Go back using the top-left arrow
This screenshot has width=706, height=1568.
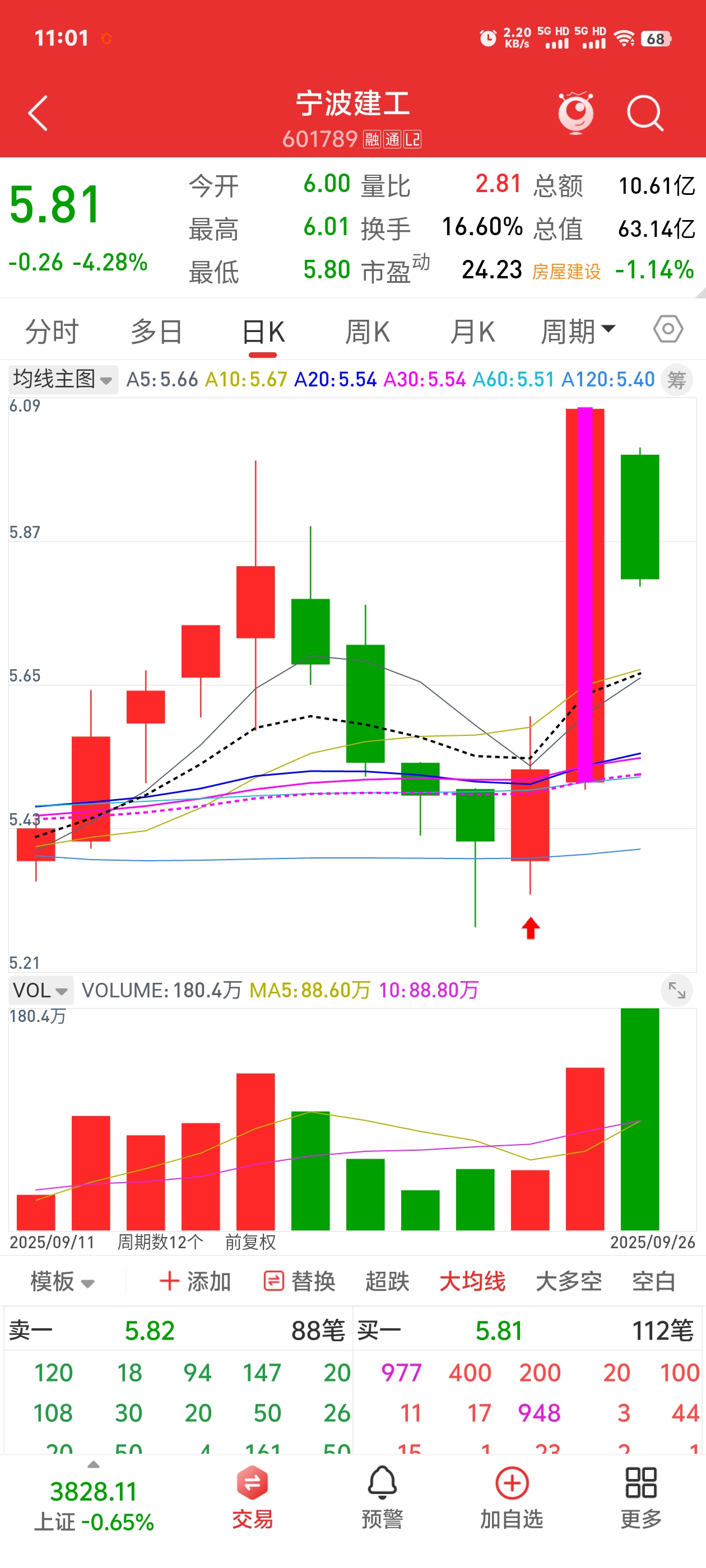pos(38,113)
